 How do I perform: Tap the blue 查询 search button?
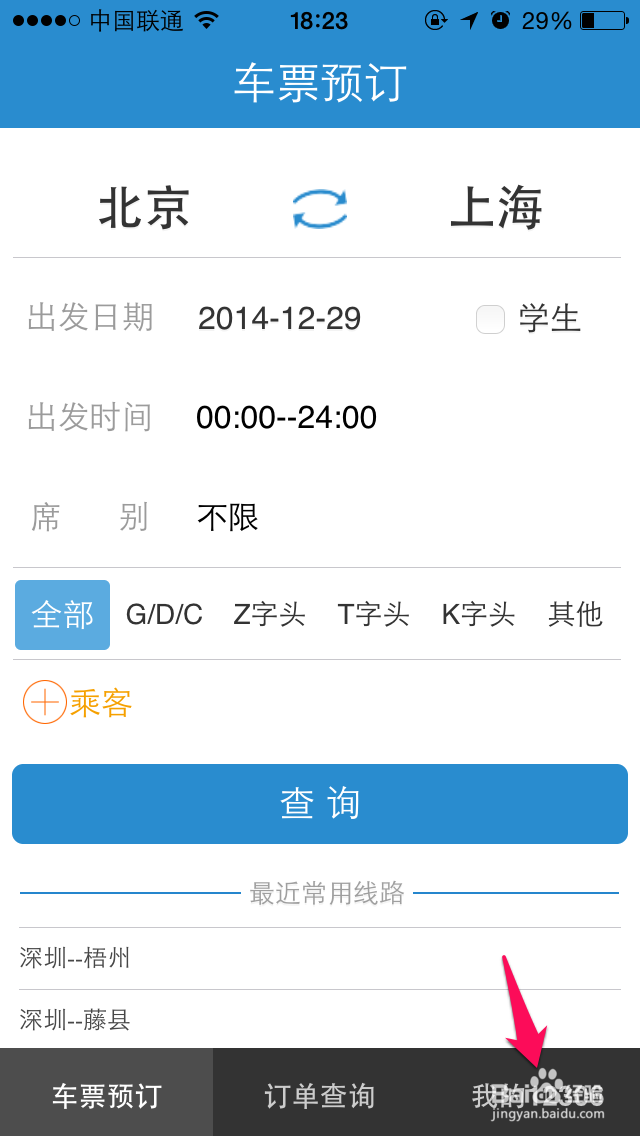(320, 804)
